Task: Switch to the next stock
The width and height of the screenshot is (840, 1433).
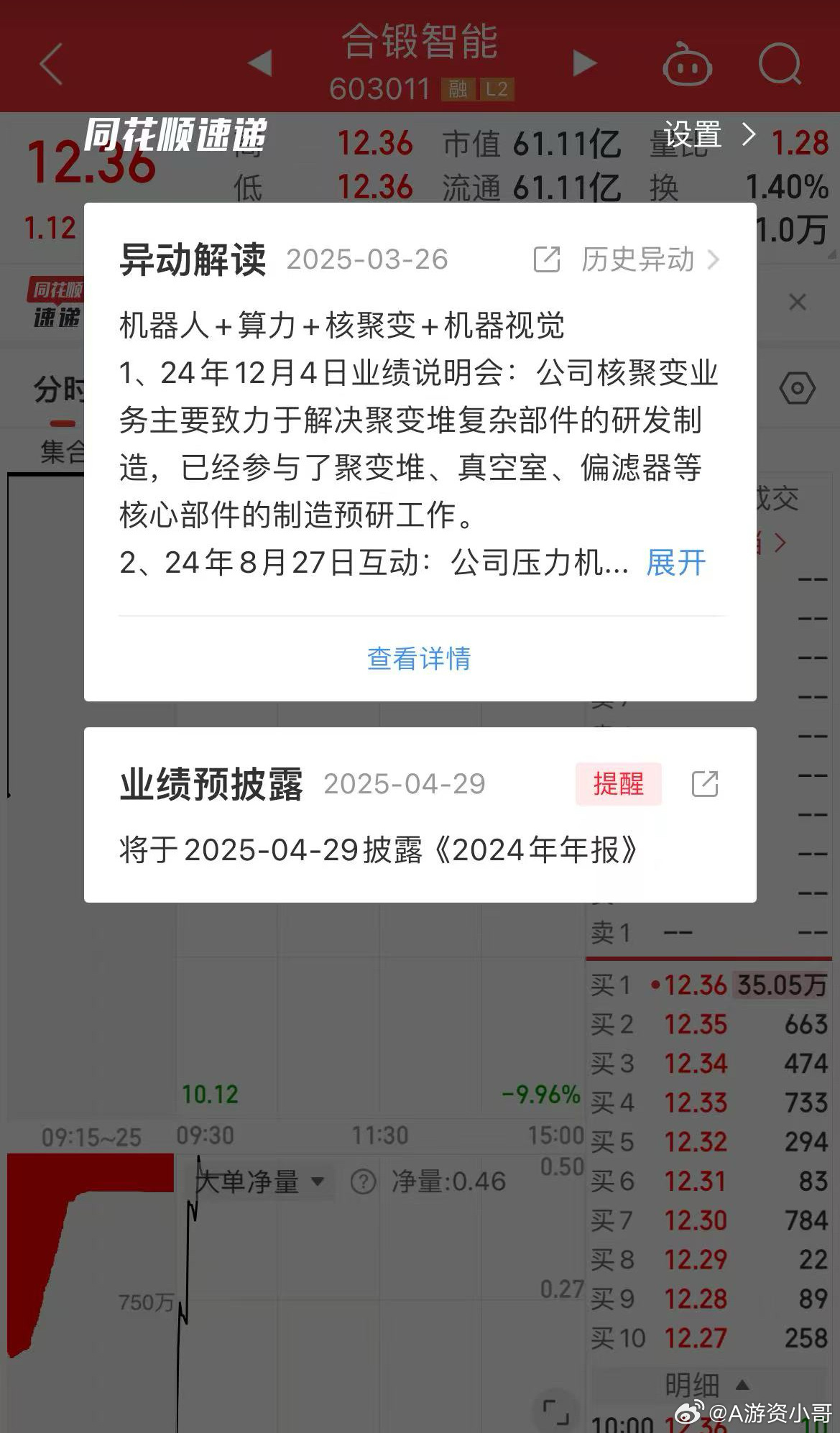Action: tap(585, 63)
